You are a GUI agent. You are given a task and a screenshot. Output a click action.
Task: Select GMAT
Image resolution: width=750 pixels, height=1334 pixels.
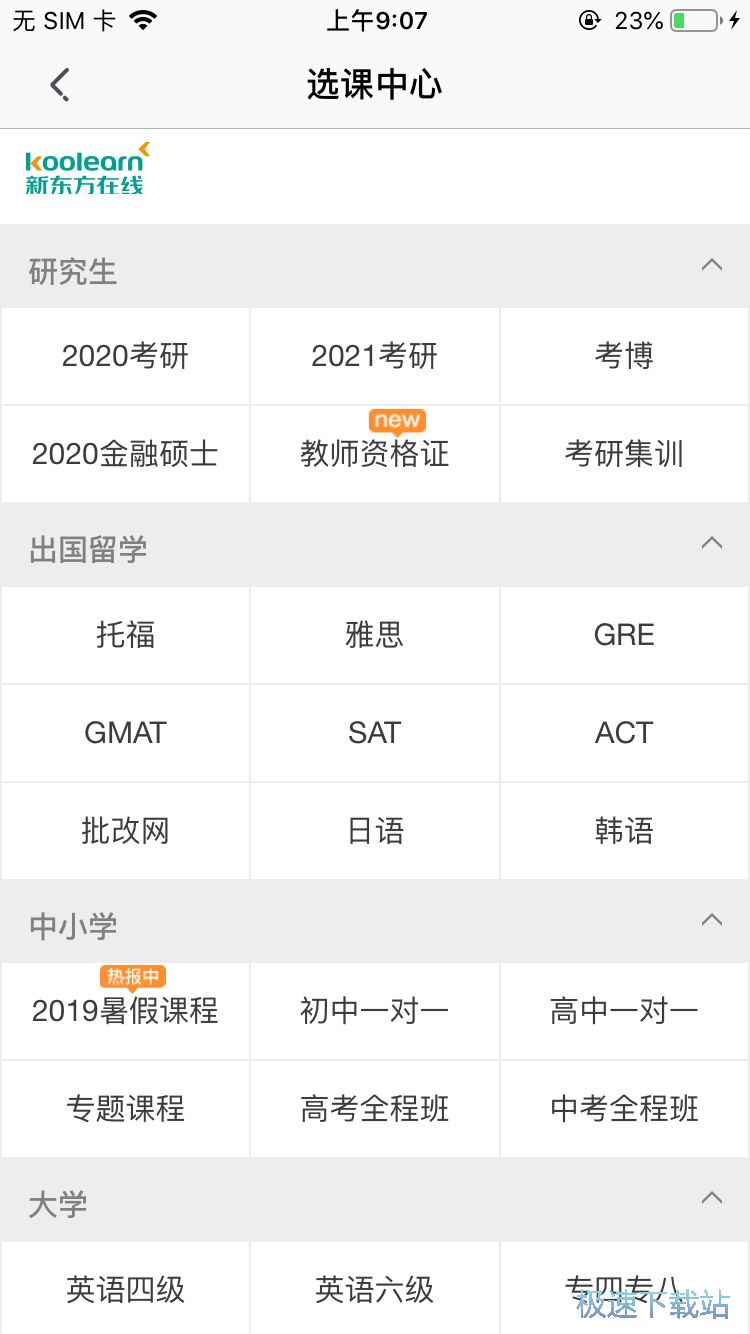[125, 733]
